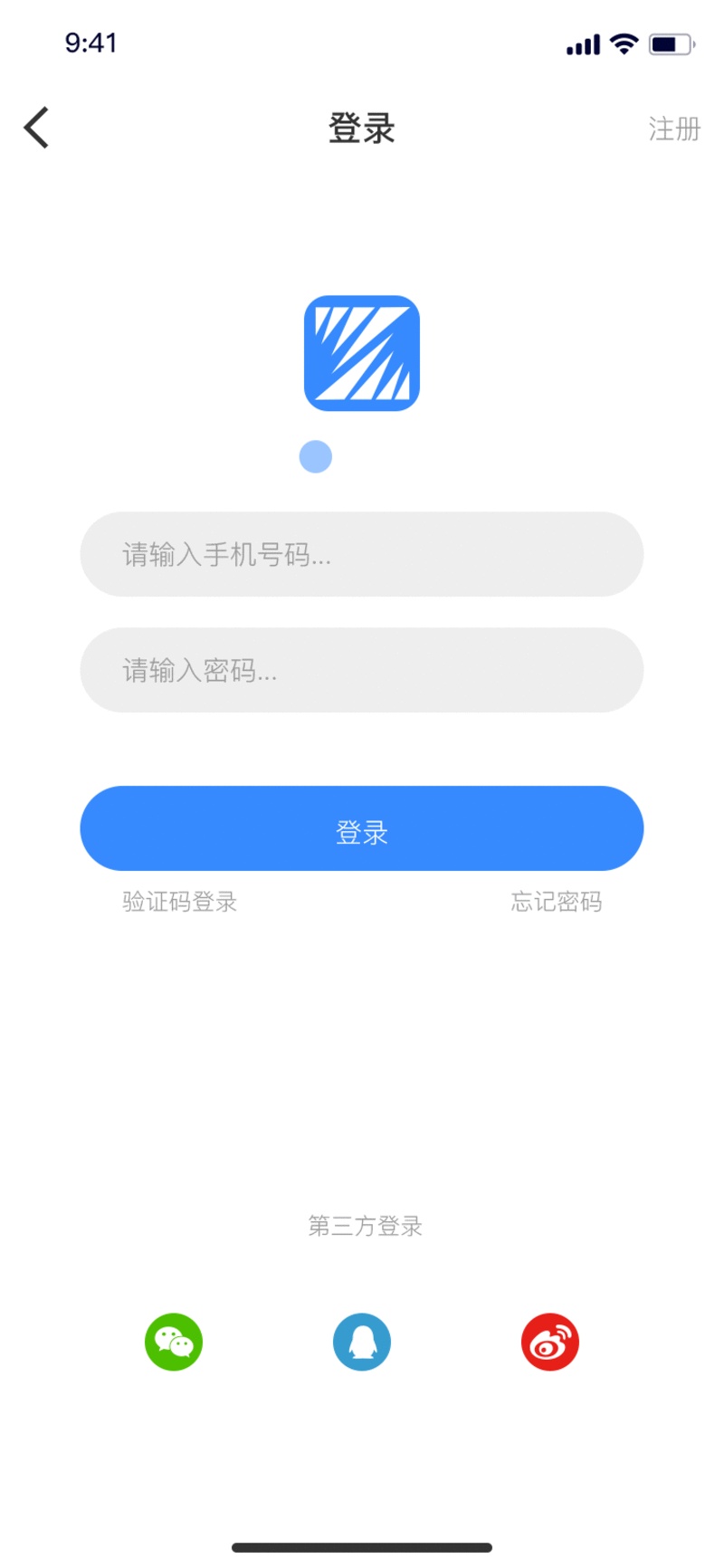Sign in with WeChat
Image resolution: width=724 pixels, height=1568 pixels.
[174, 1342]
